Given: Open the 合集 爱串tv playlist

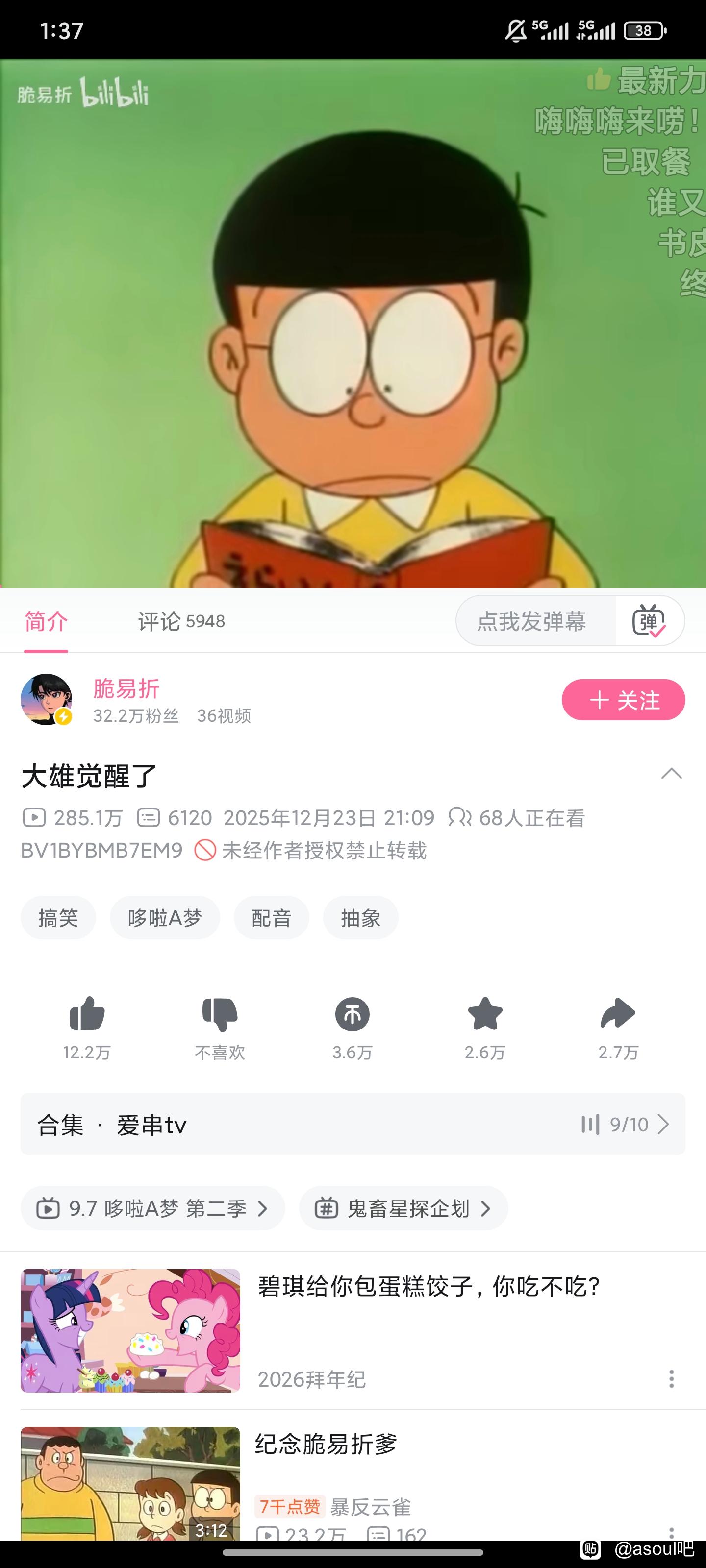Looking at the screenshot, I should tap(353, 1124).
